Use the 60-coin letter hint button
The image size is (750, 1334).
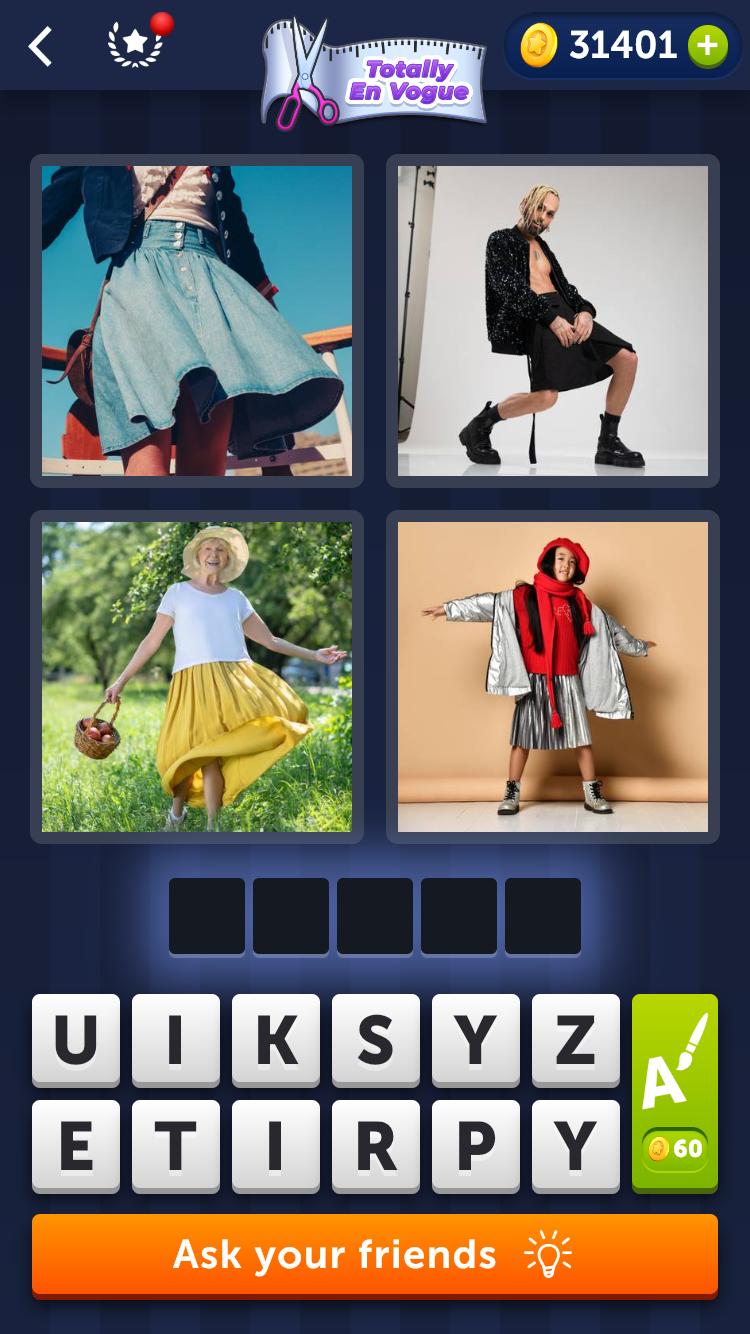[675, 1092]
